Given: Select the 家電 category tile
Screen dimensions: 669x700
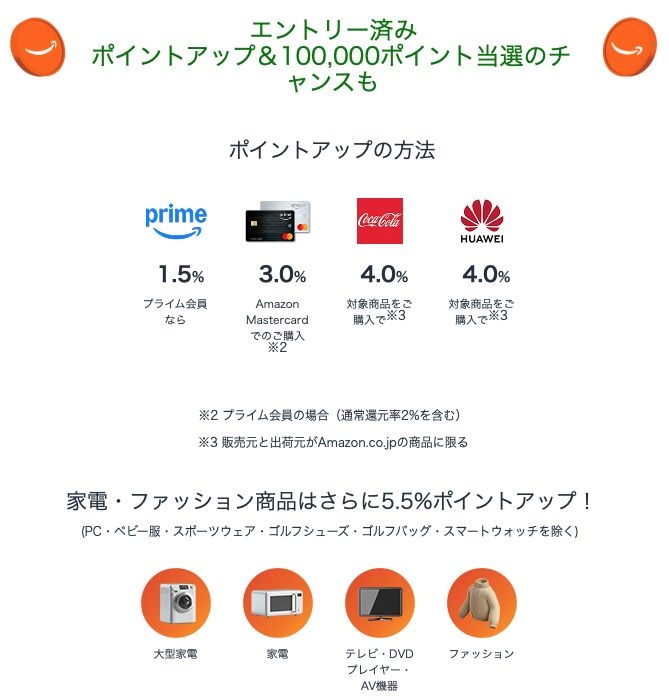Looking at the screenshot, I should pos(277,603).
